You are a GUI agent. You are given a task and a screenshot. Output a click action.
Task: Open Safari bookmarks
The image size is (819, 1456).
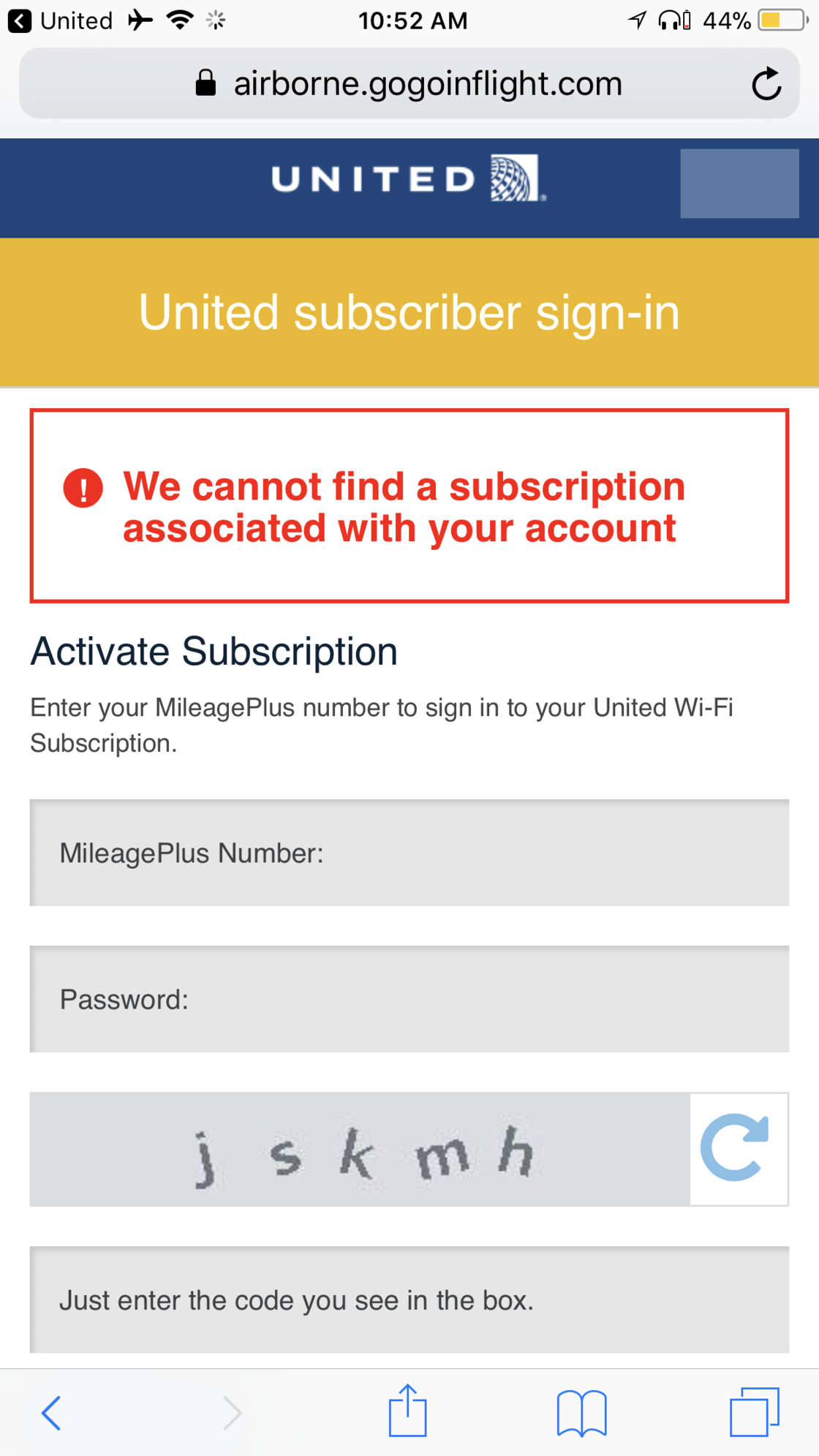[581, 1412]
